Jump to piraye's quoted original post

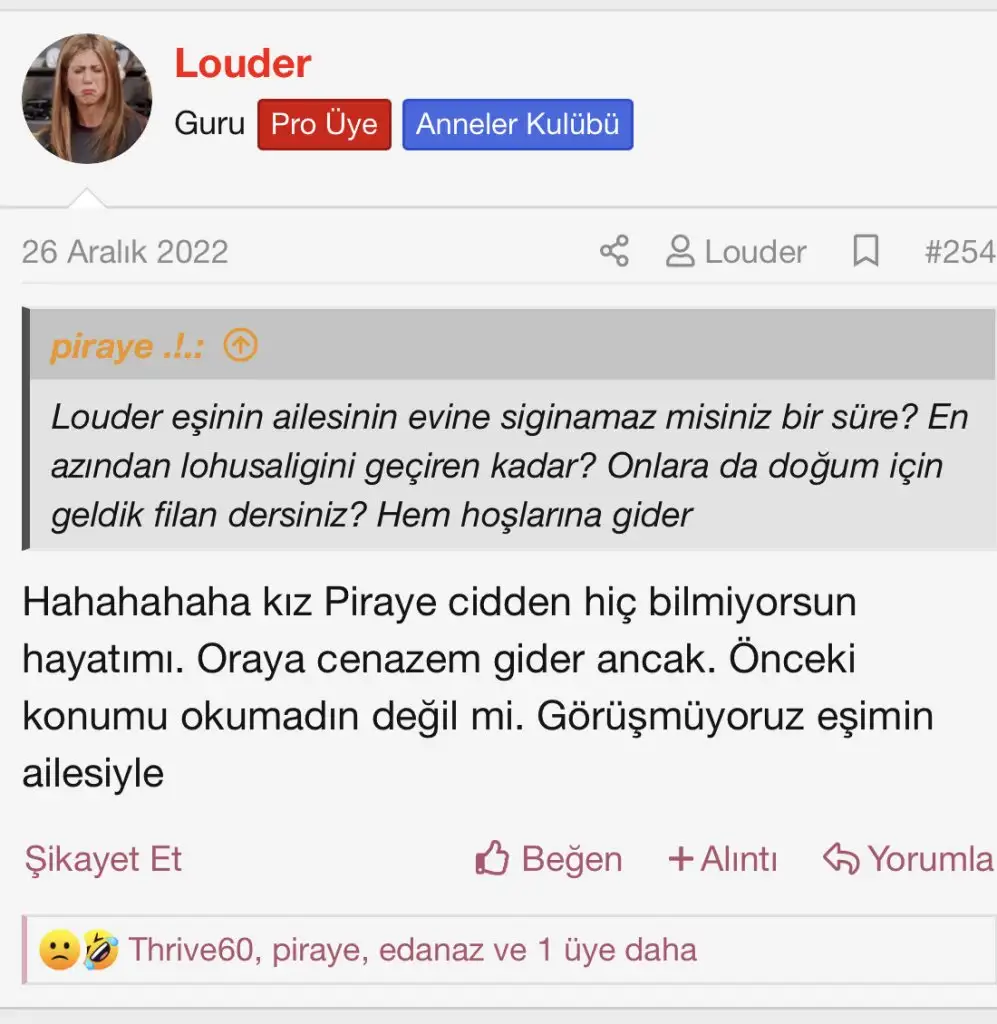[x=240, y=346]
